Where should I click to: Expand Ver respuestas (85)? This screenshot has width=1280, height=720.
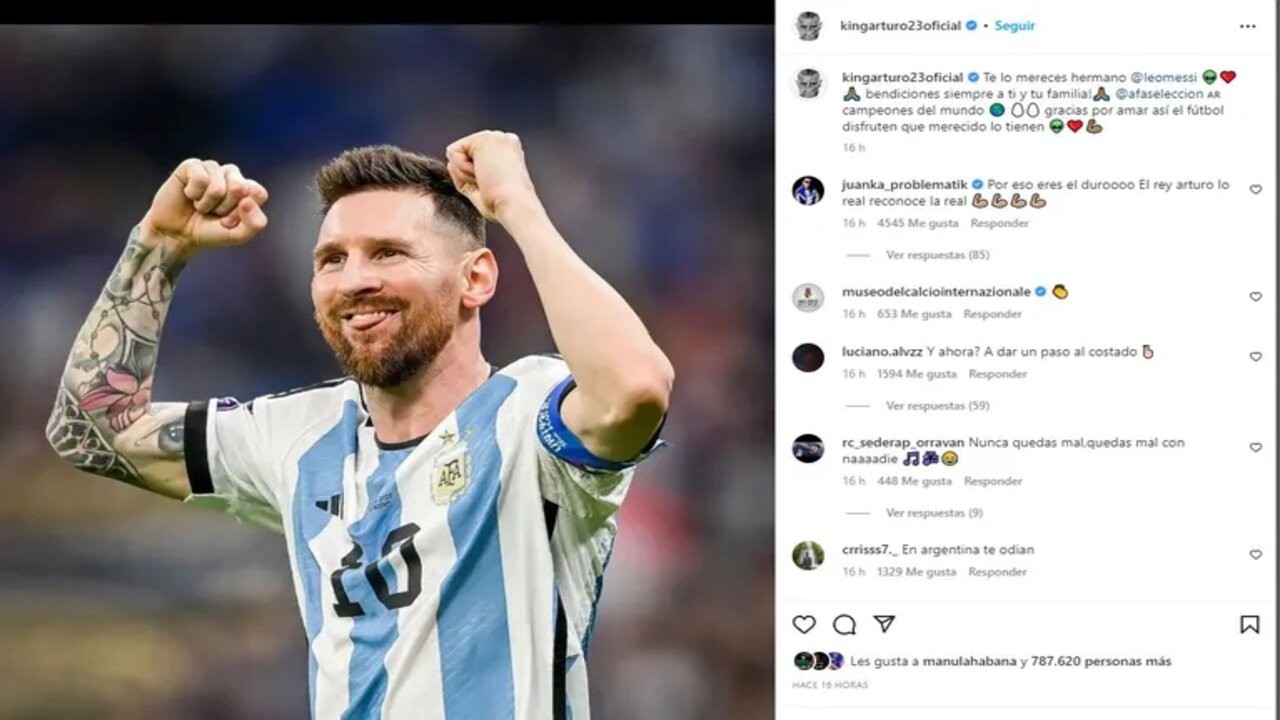coord(937,255)
